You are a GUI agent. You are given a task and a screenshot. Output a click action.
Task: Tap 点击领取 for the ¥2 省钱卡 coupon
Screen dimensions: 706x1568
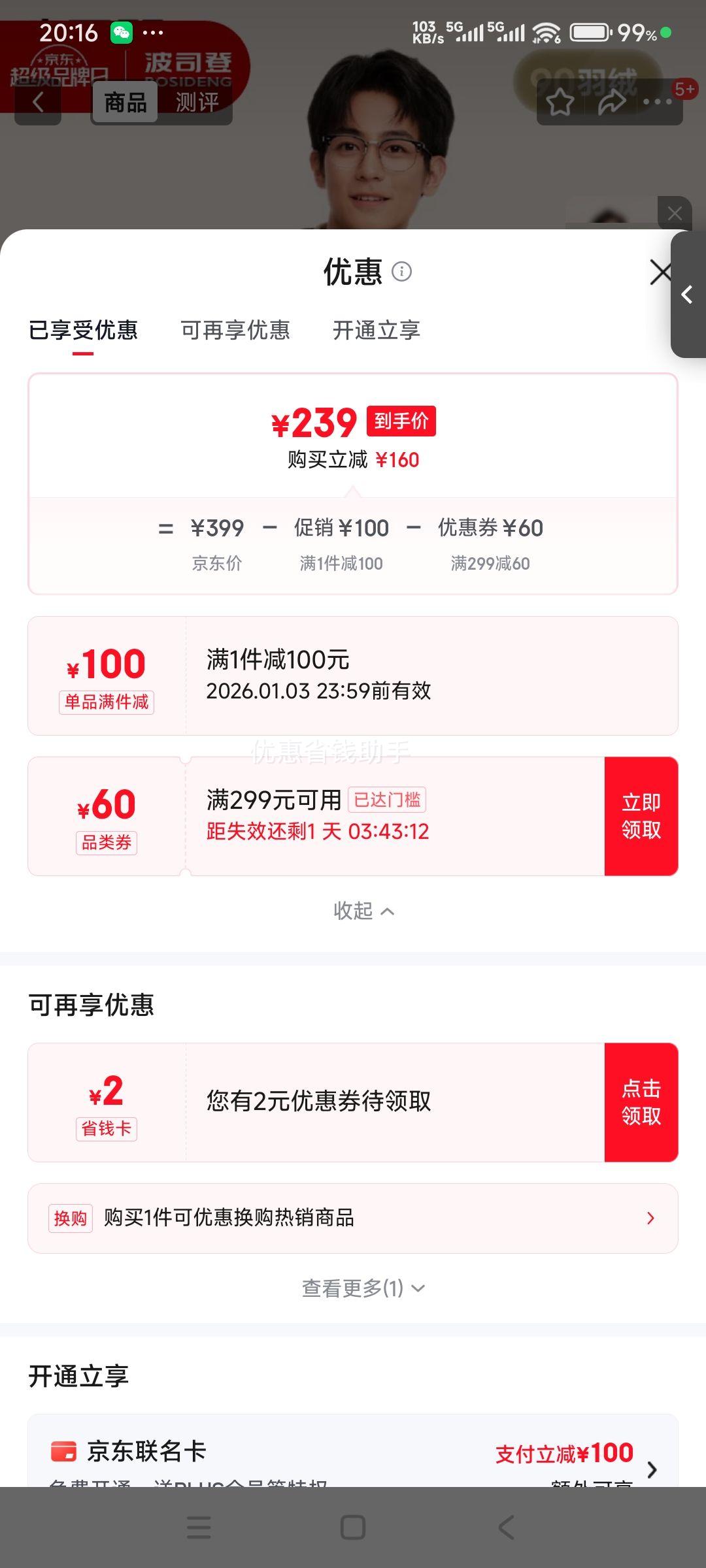641,1102
